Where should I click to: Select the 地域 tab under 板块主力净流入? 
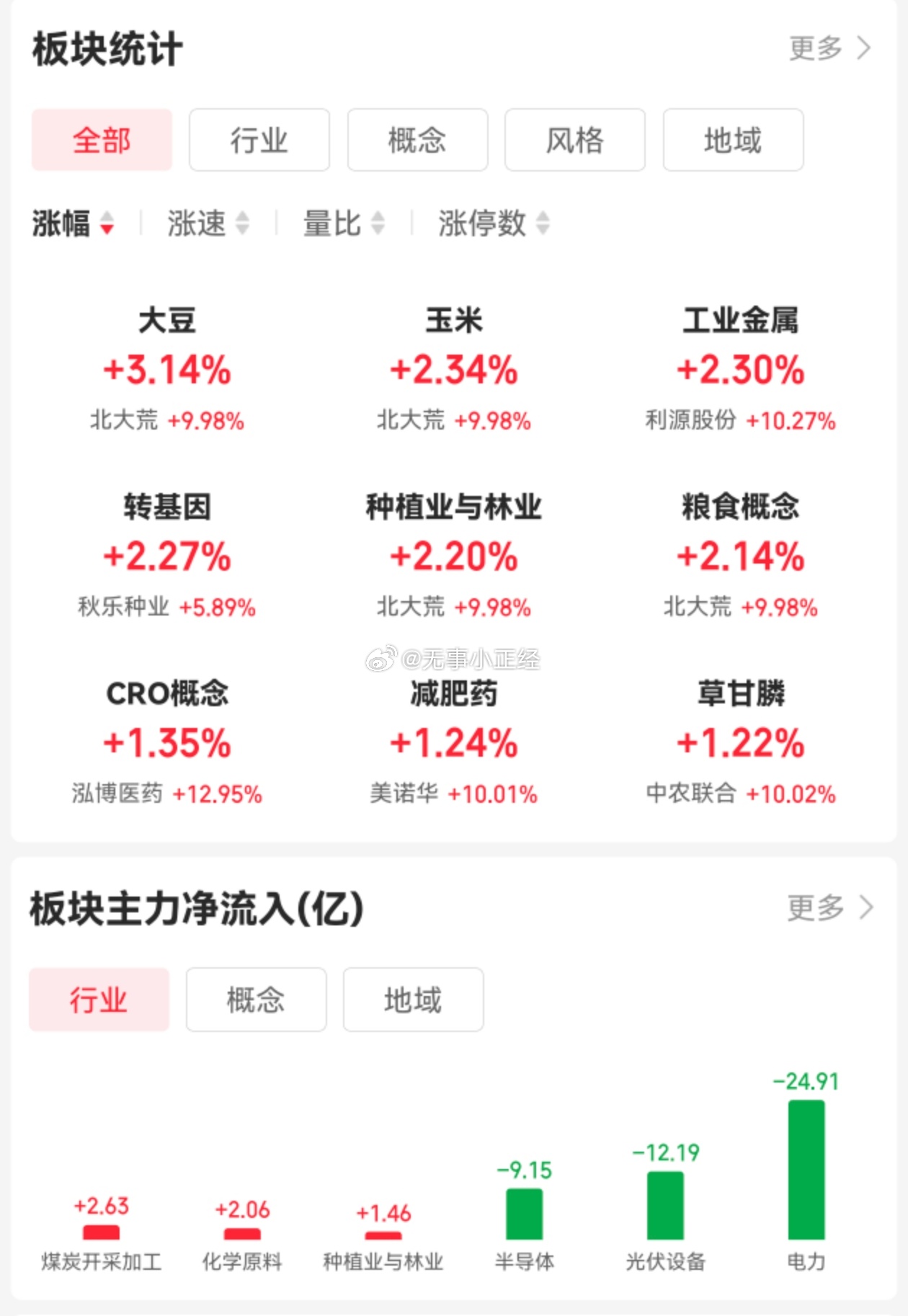414,1000
